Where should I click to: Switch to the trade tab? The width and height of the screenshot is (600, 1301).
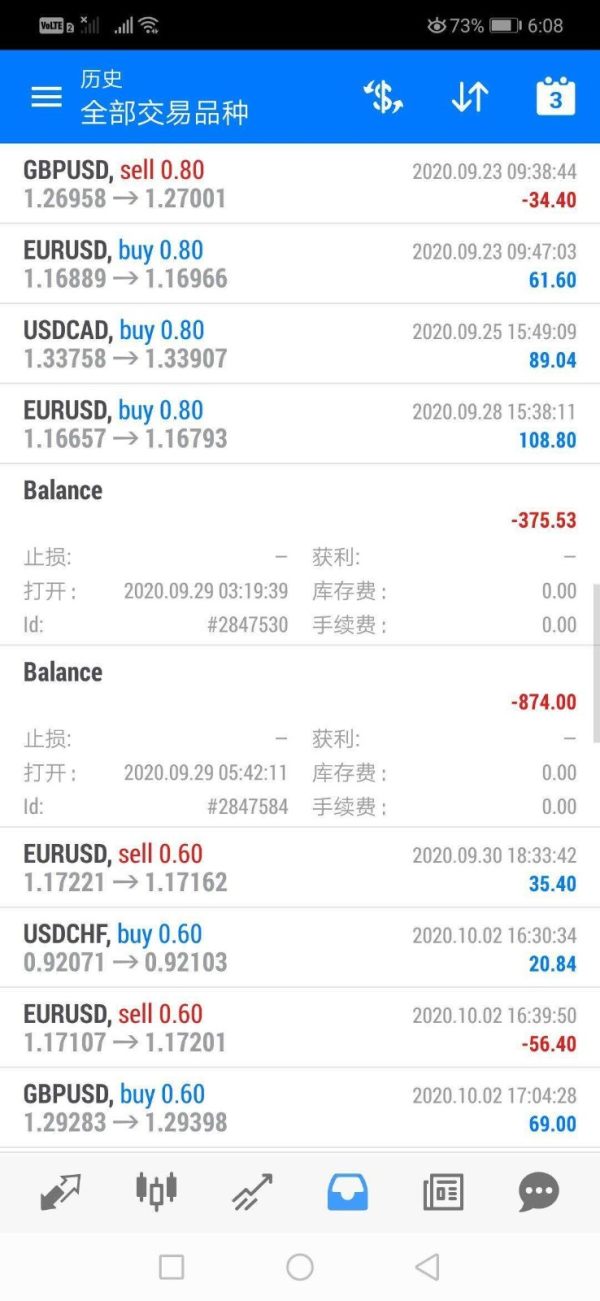click(252, 1191)
